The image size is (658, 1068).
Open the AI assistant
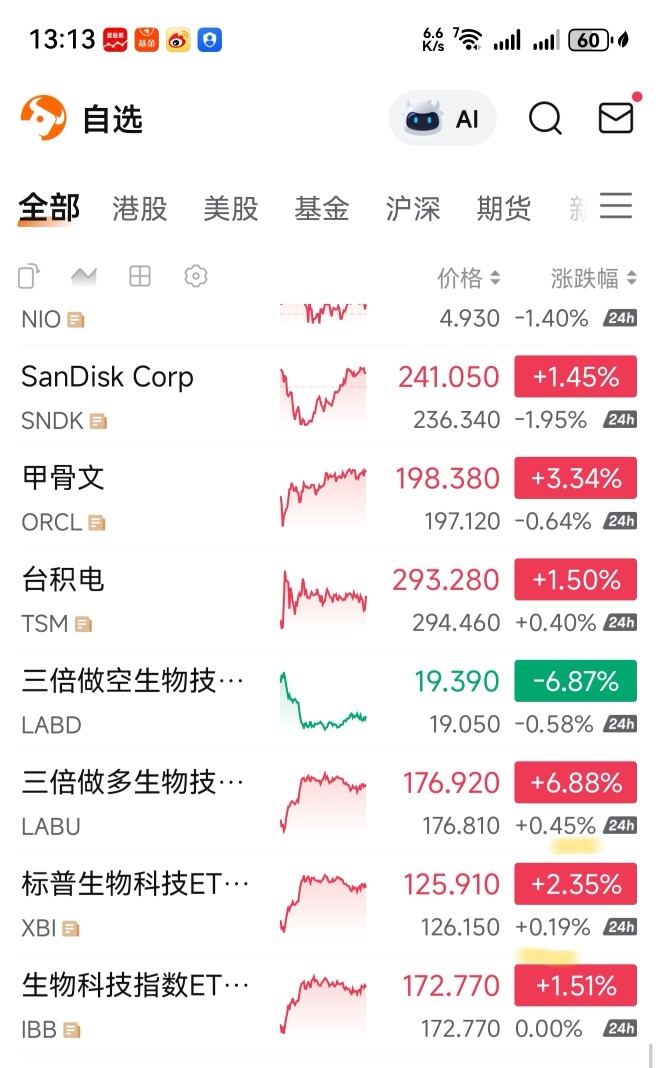click(x=442, y=119)
